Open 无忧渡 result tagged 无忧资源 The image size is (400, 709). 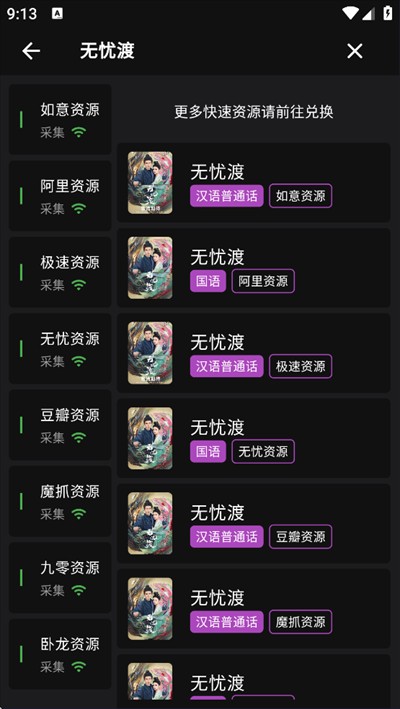point(254,438)
